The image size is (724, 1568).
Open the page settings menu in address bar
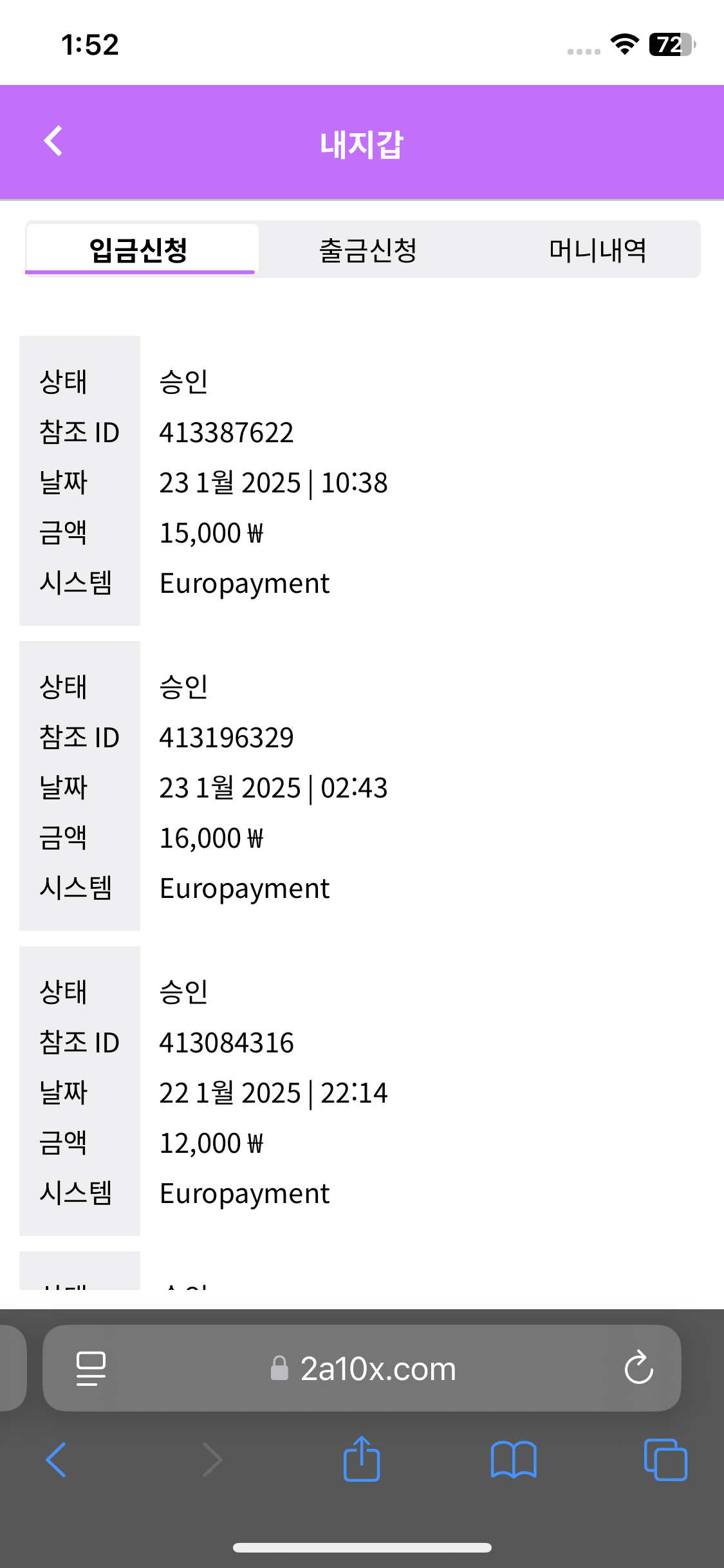[x=91, y=1368]
